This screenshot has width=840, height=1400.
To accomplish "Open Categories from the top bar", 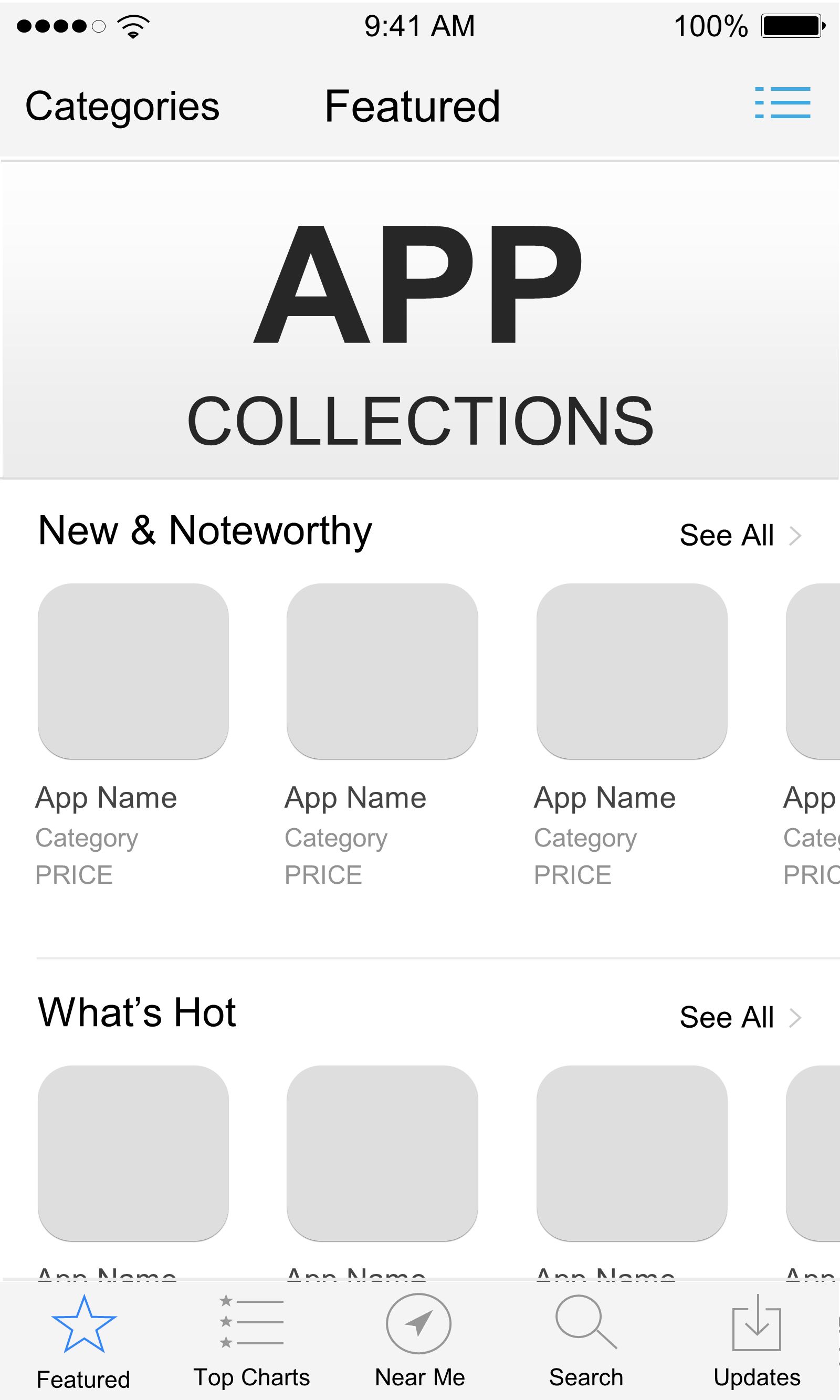I will pos(122,107).
